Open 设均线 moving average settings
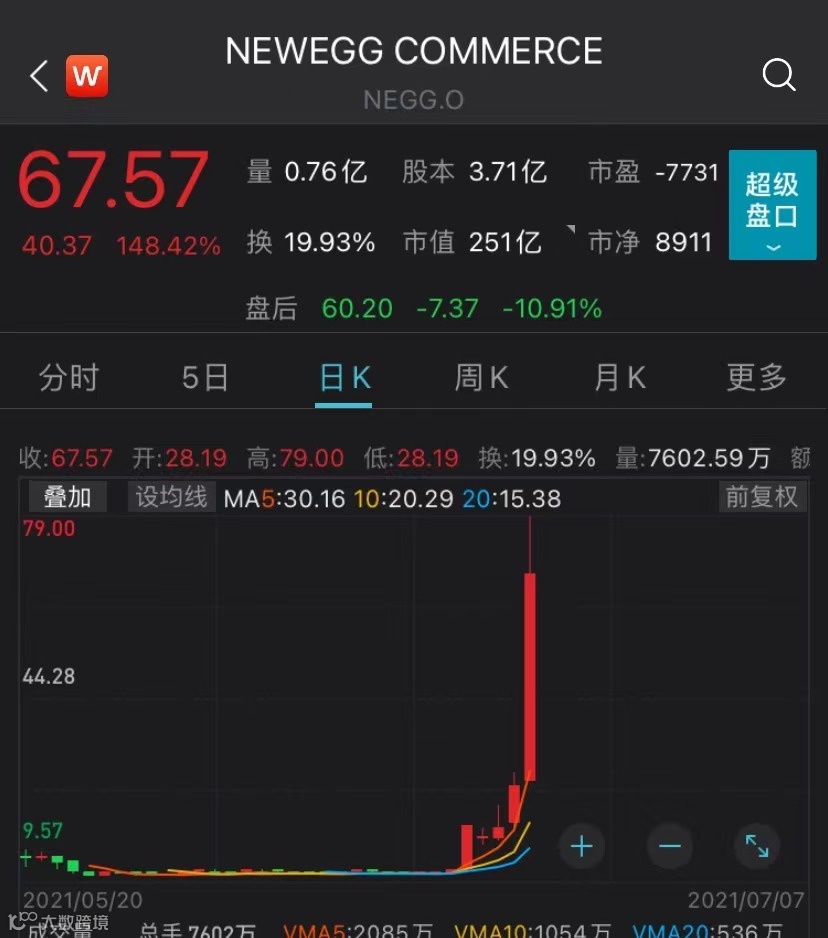 [x=171, y=497]
